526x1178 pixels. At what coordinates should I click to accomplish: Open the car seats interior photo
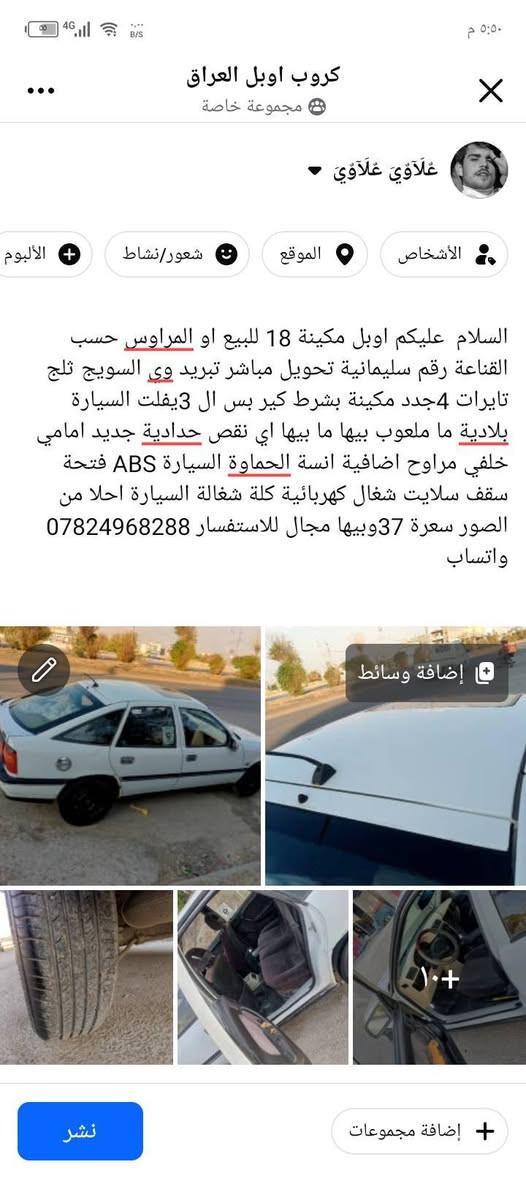coord(263,977)
